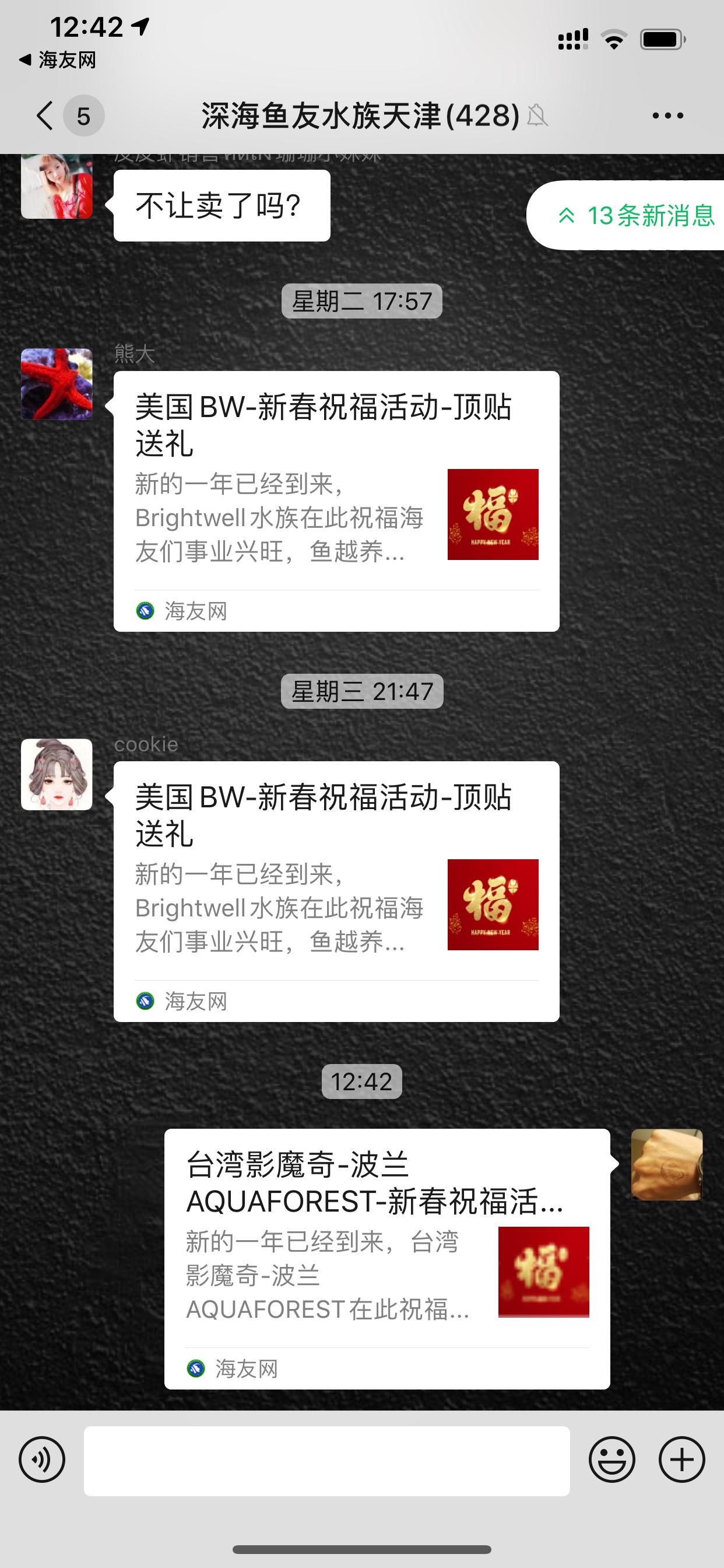The image size is (724, 1568).
Task: Open my own avatar profile
Action: click(667, 1164)
